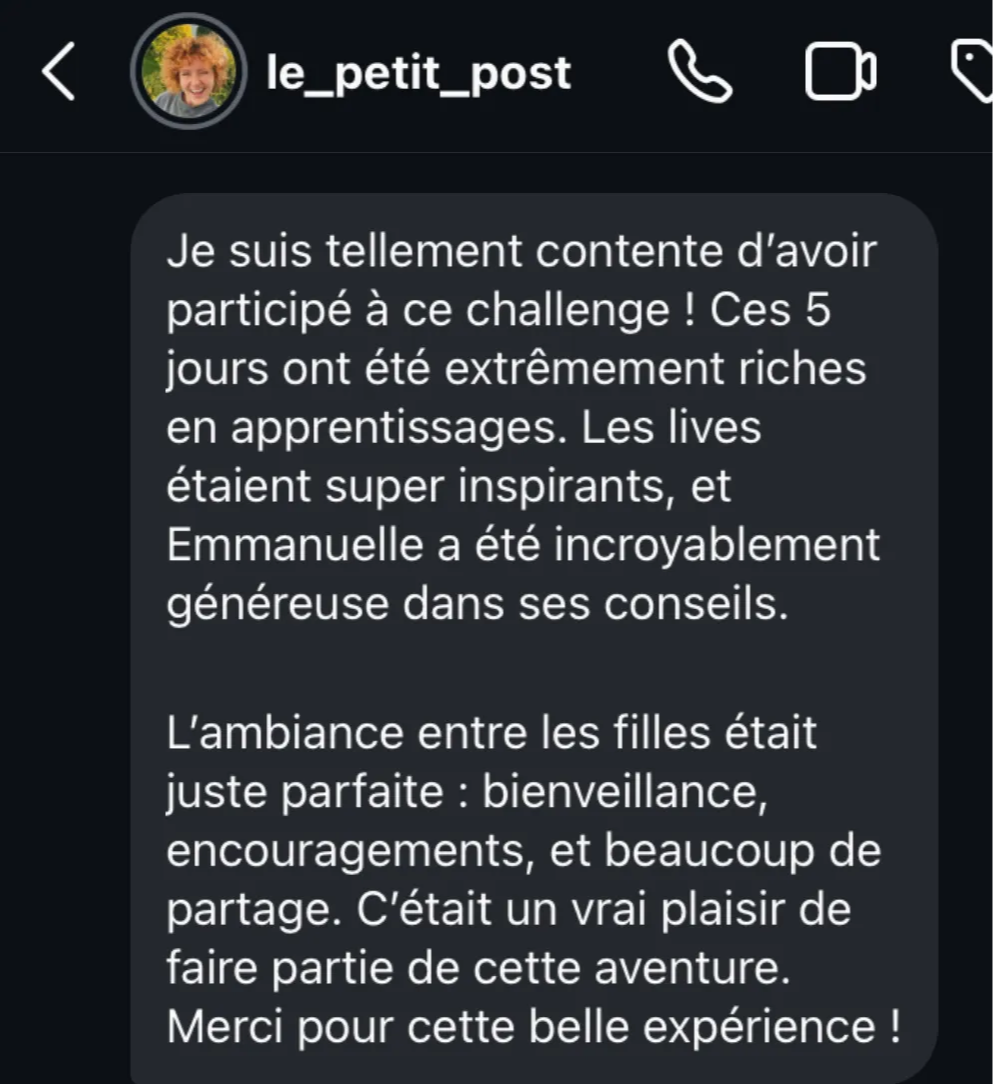Screen dimensions: 993x1084
Task: Open le_petit_post profile from the username
Action: click(x=418, y=73)
